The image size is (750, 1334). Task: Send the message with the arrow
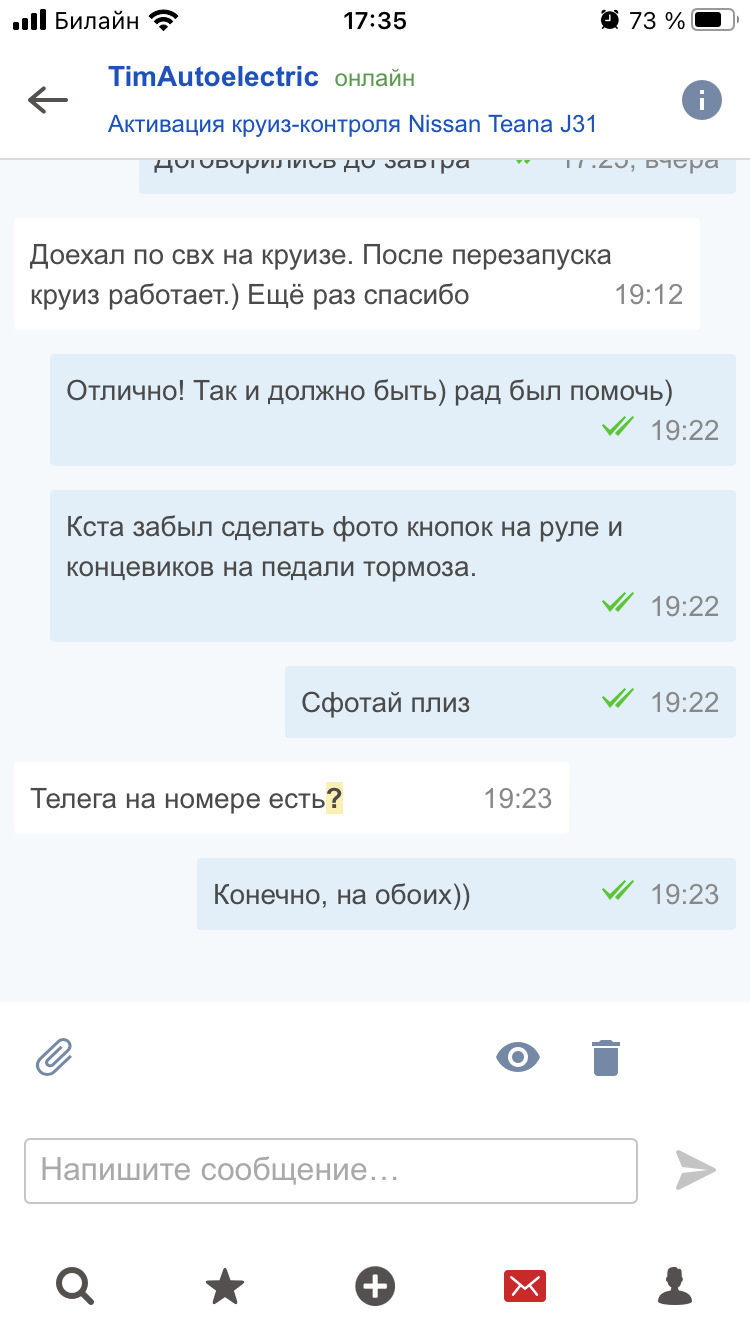point(696,1170)
